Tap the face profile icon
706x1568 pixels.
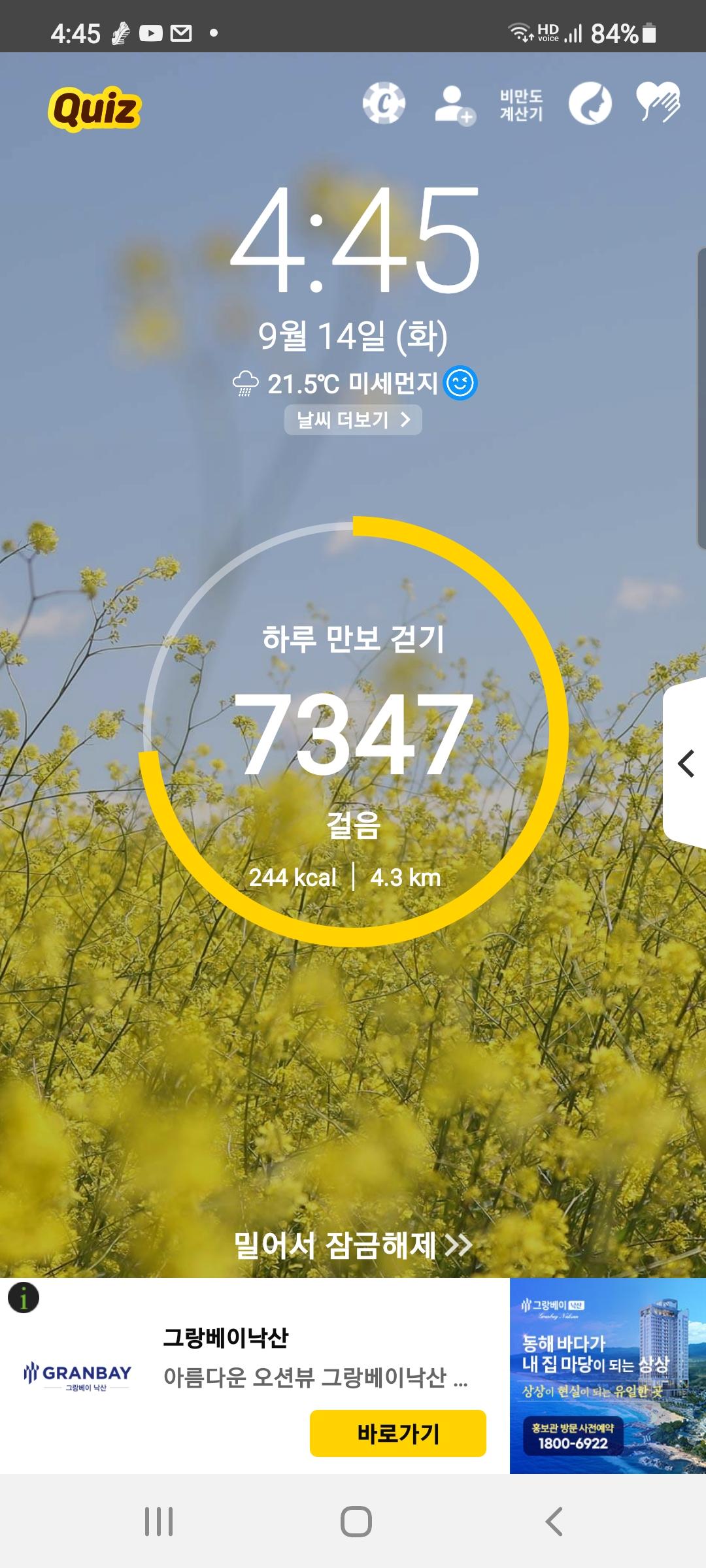590,104
